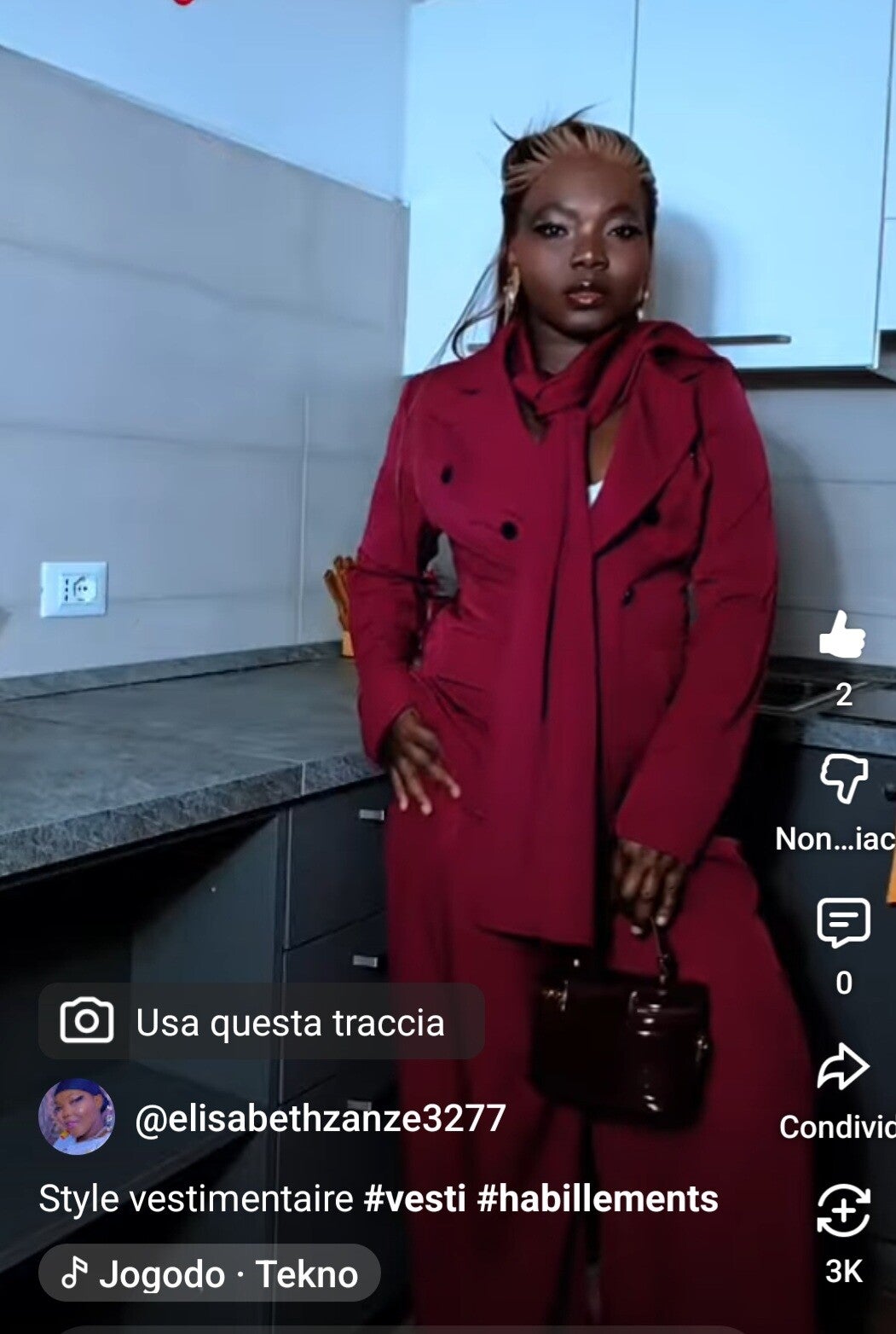896x1334 pixels.
Task: Open the #vesti hashtag
Action: pos(414,1198)
